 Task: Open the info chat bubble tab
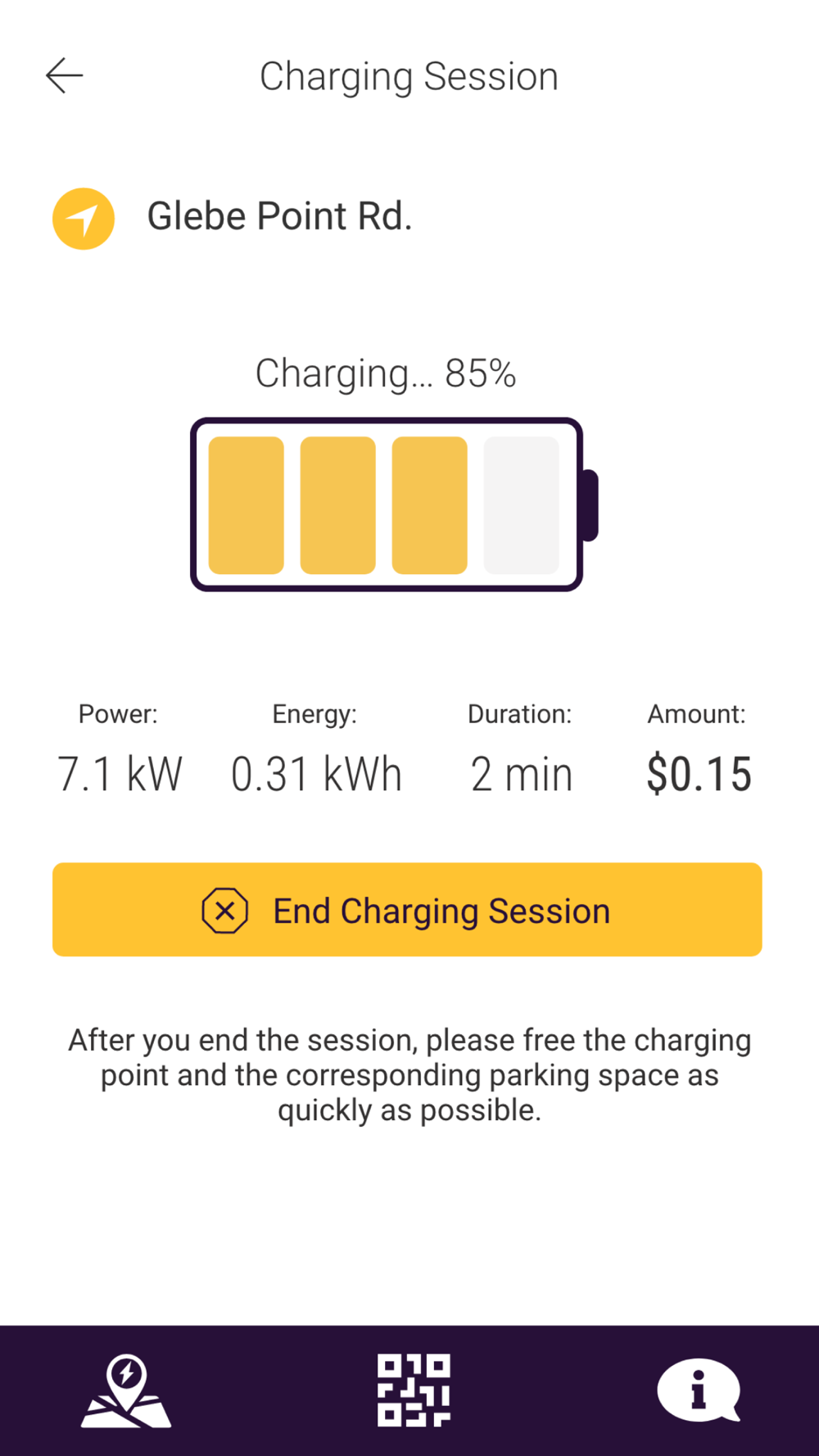click(698, 1390)
